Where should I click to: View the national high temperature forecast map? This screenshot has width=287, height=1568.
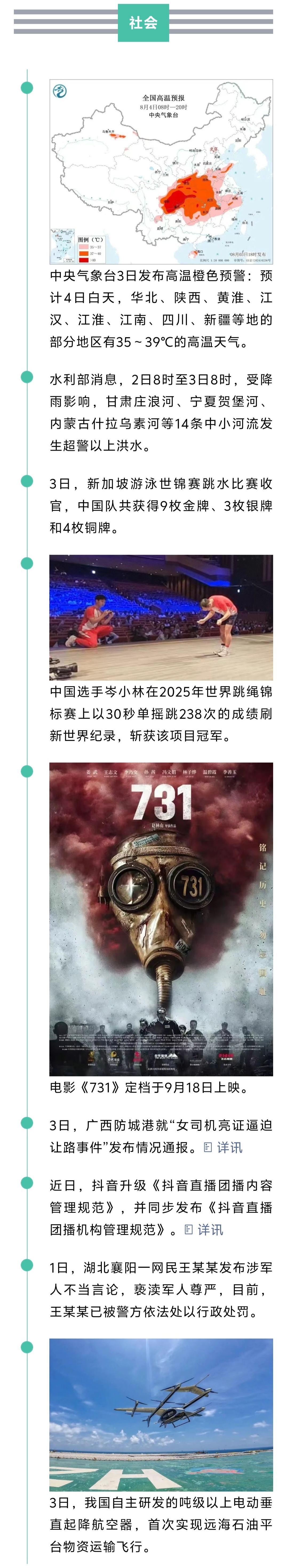[x=161, y=172]
